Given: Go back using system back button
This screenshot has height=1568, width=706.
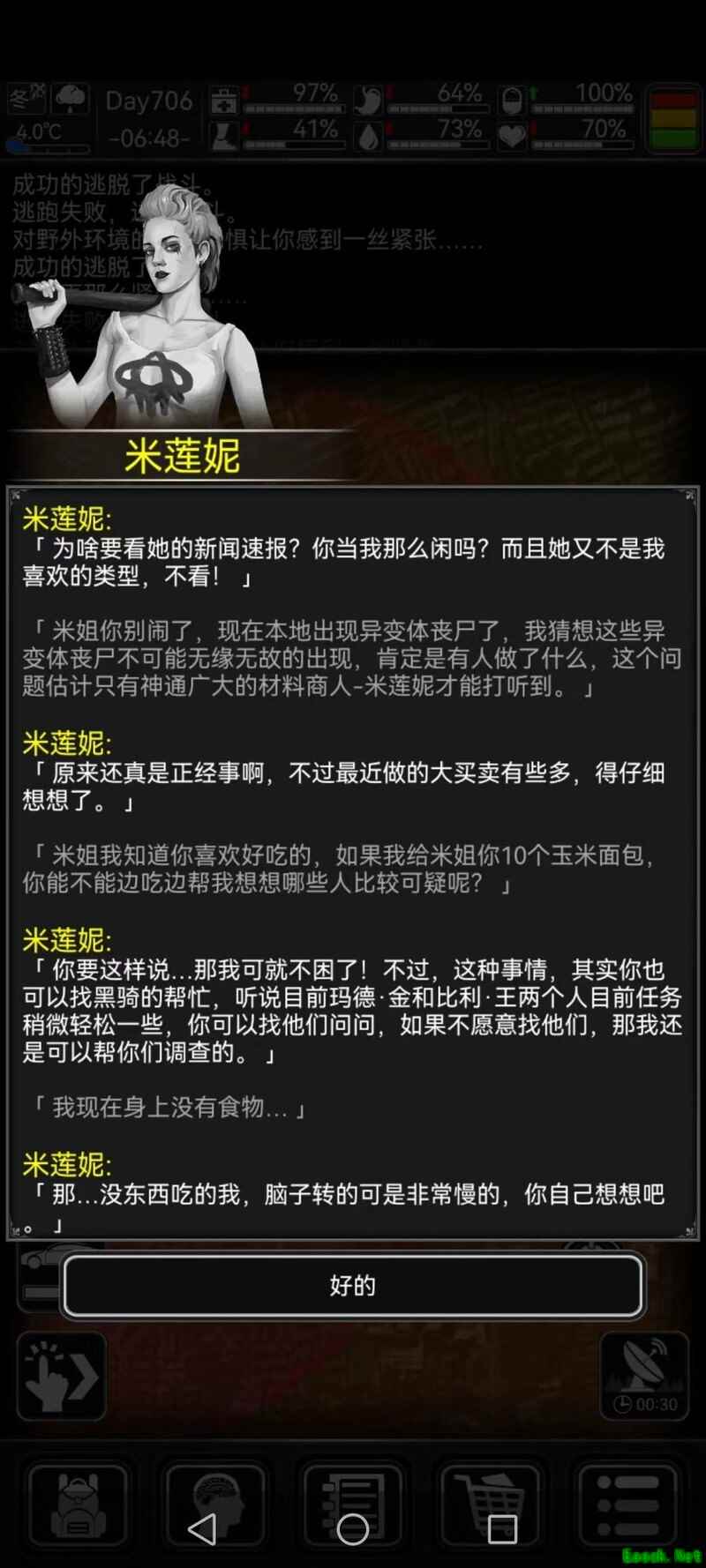Looking at the screenshot, I should click(x=202, y=1529).
